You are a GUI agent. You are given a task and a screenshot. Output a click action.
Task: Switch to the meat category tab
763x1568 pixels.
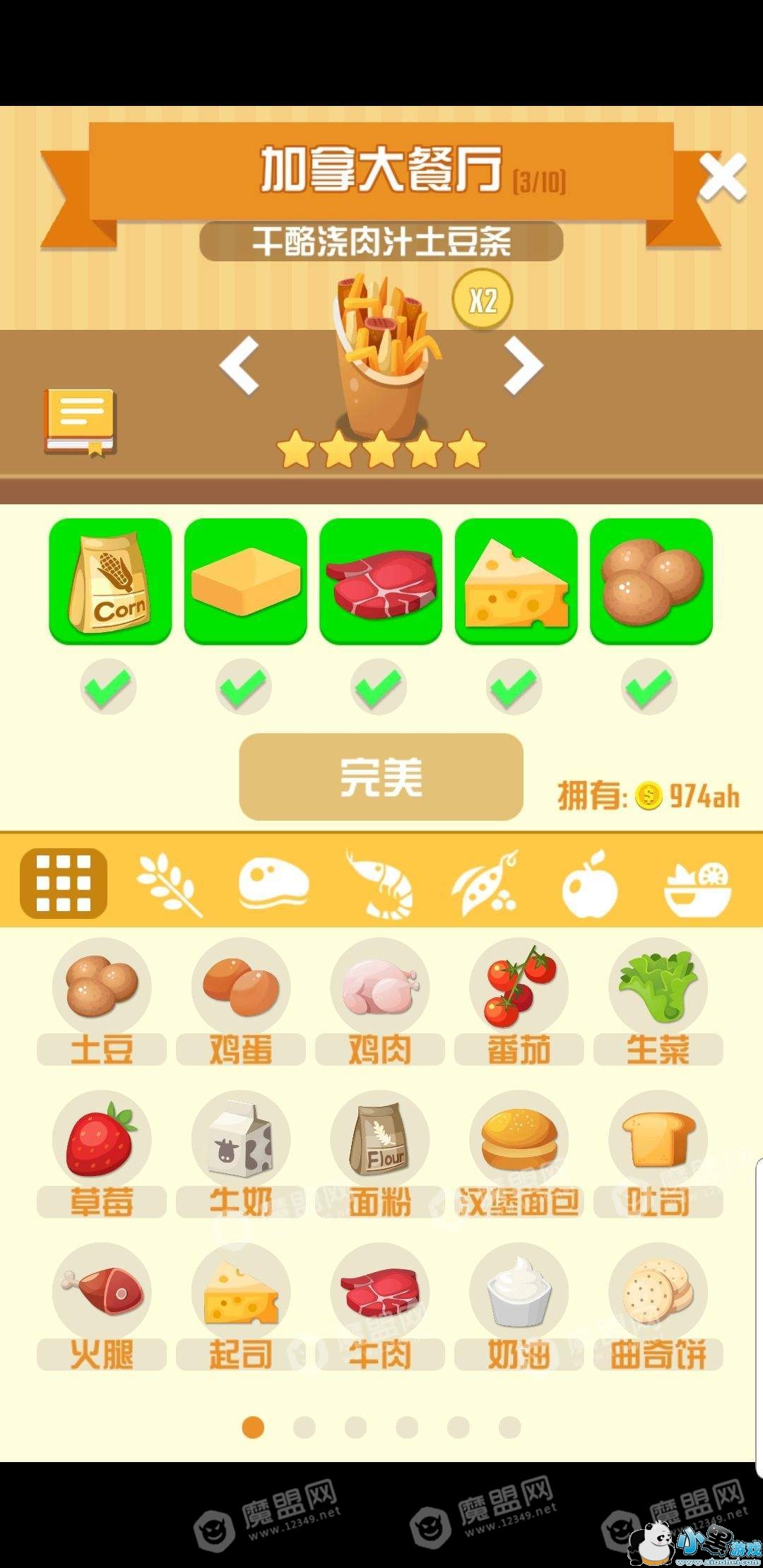click(x=273, y=883)
